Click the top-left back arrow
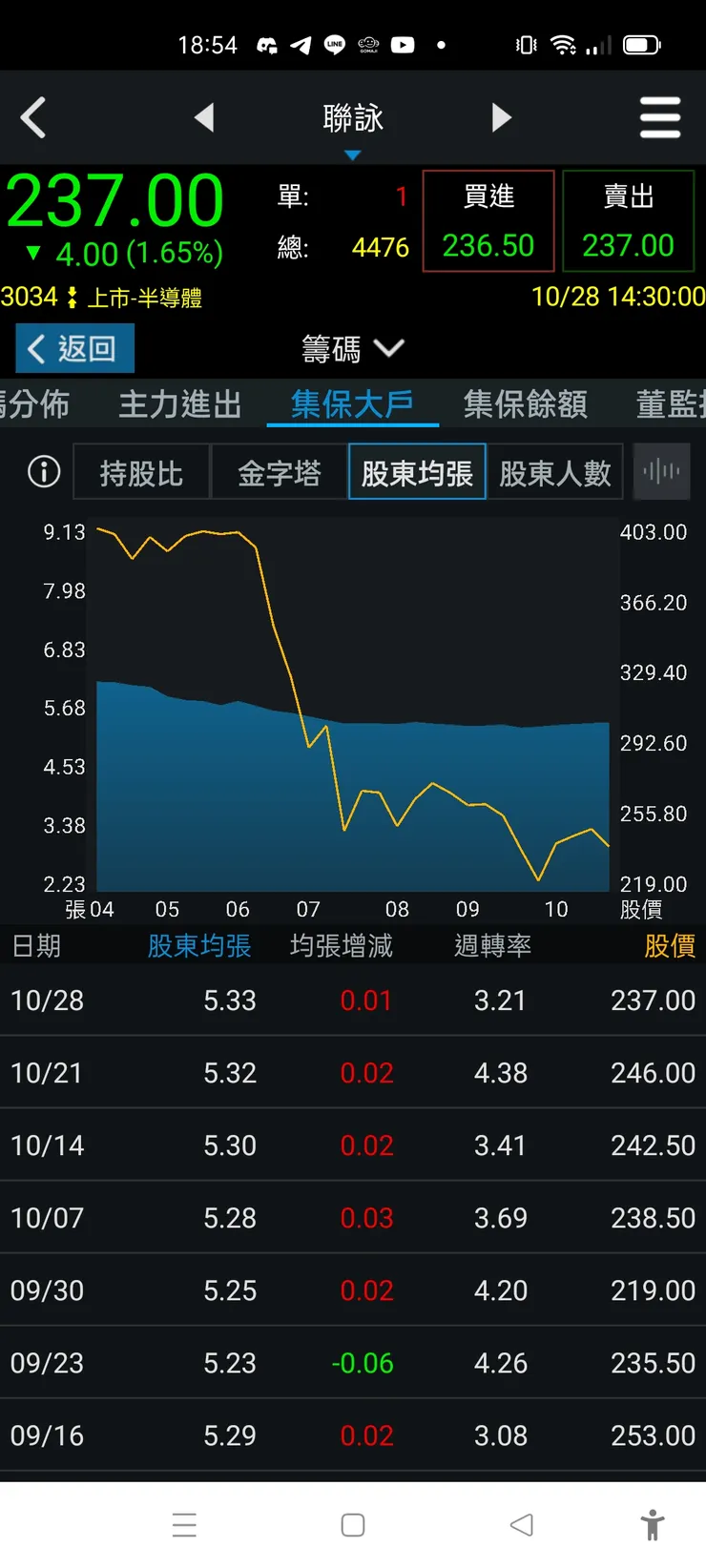 click(x=34, y=117)
